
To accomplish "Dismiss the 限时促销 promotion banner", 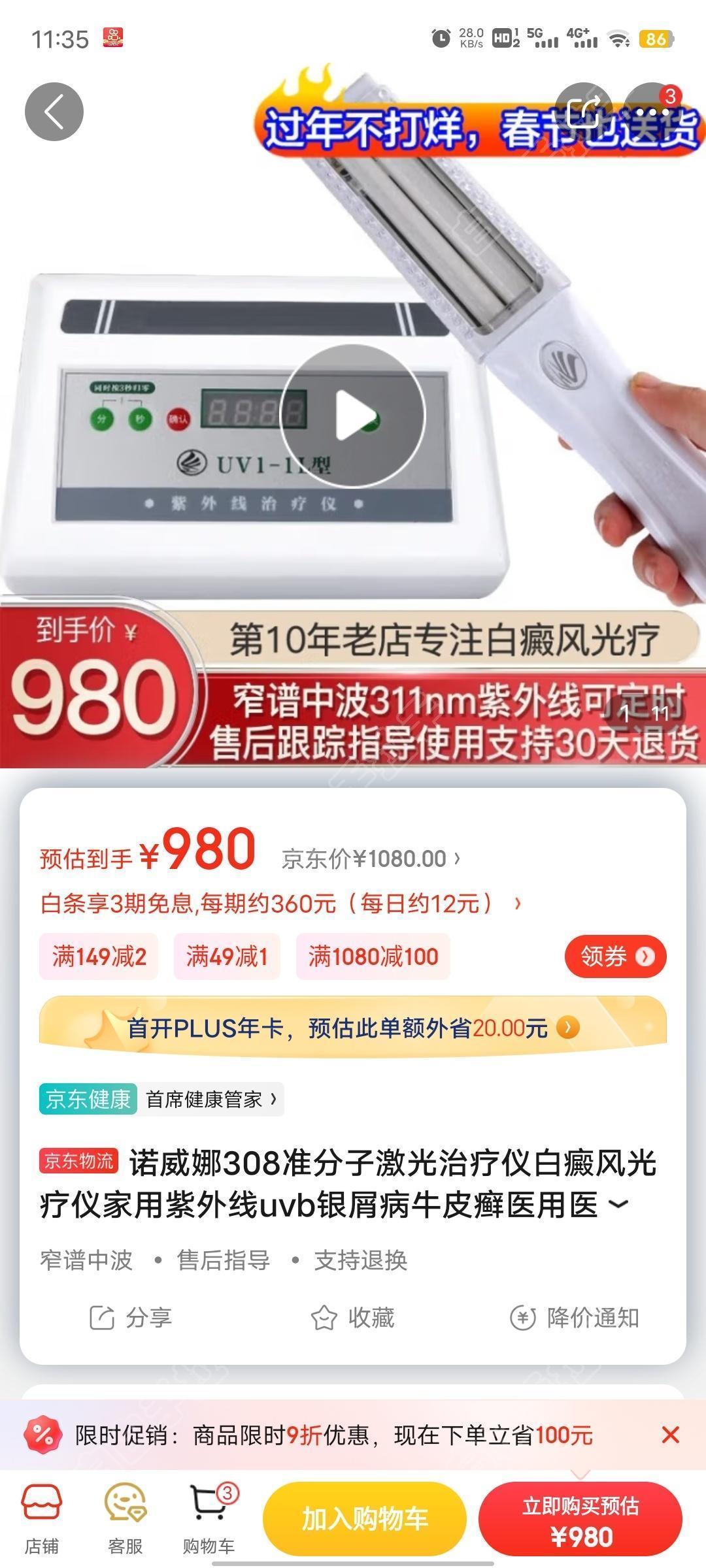I will tap(670, 1435).
